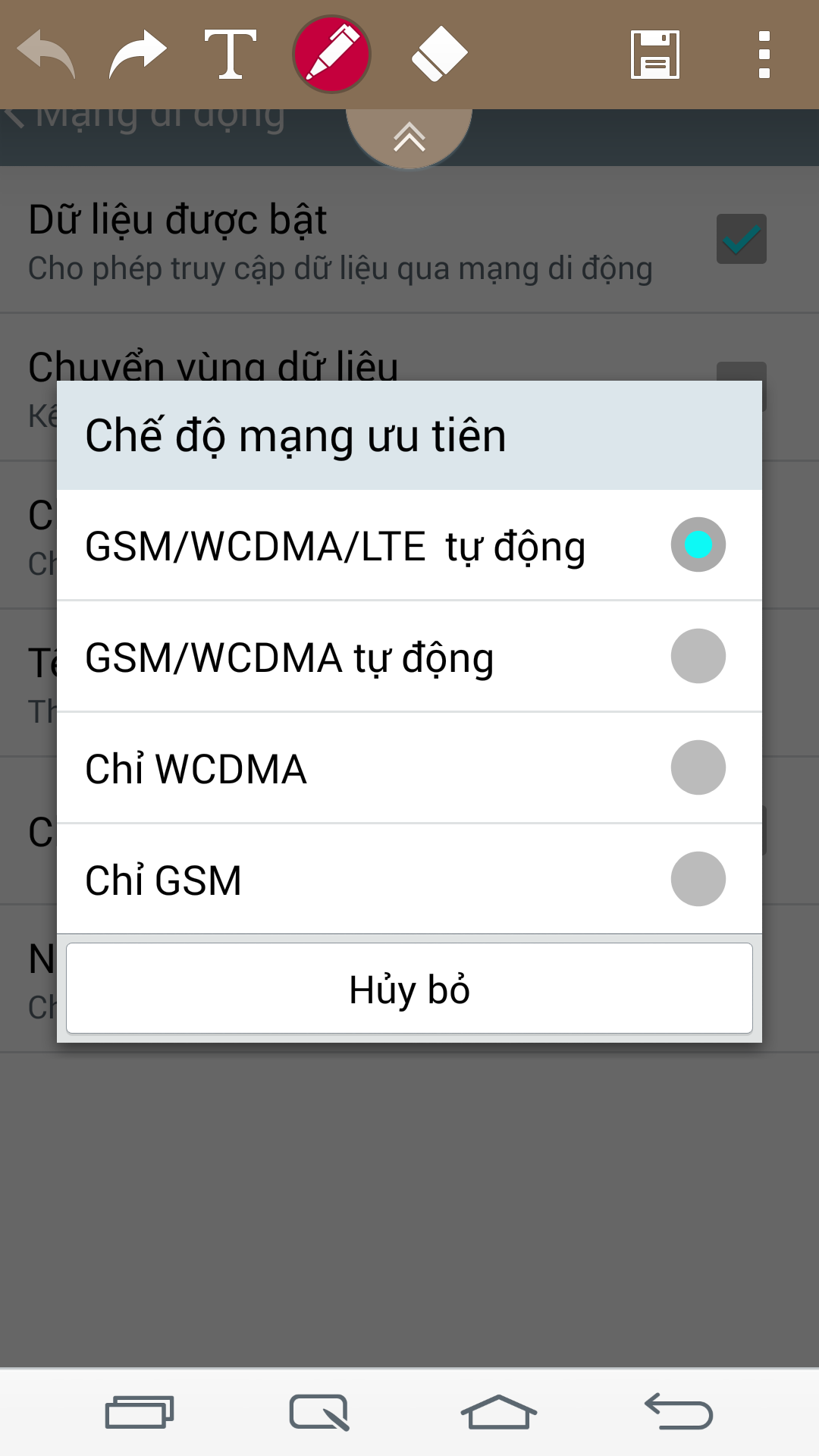This screenshot has width=819, height=1456.
Task: Select the Pen tool
Action: click(331, 54)
